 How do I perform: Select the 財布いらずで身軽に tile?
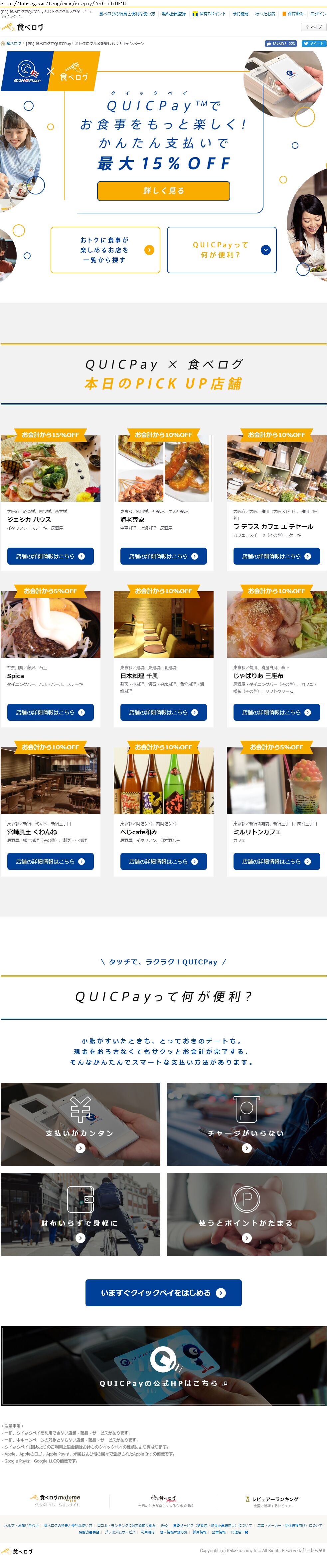point(80,1214)
